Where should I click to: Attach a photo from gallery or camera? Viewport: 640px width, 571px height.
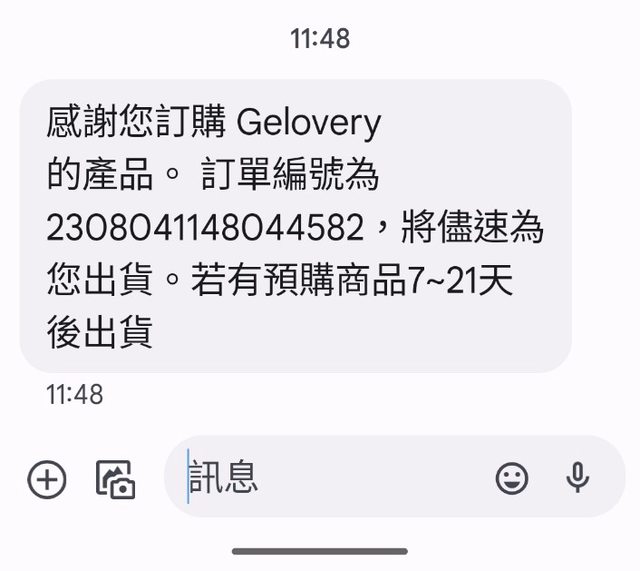point(115,479)
